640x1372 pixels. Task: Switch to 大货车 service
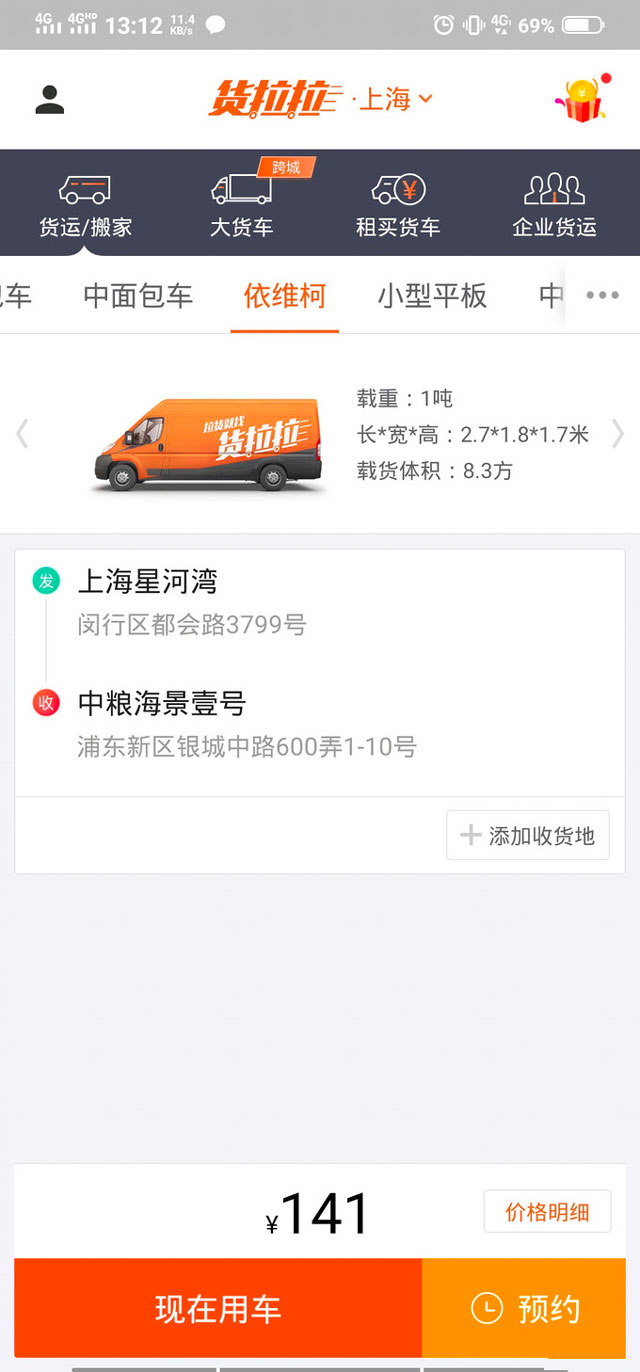241,205
